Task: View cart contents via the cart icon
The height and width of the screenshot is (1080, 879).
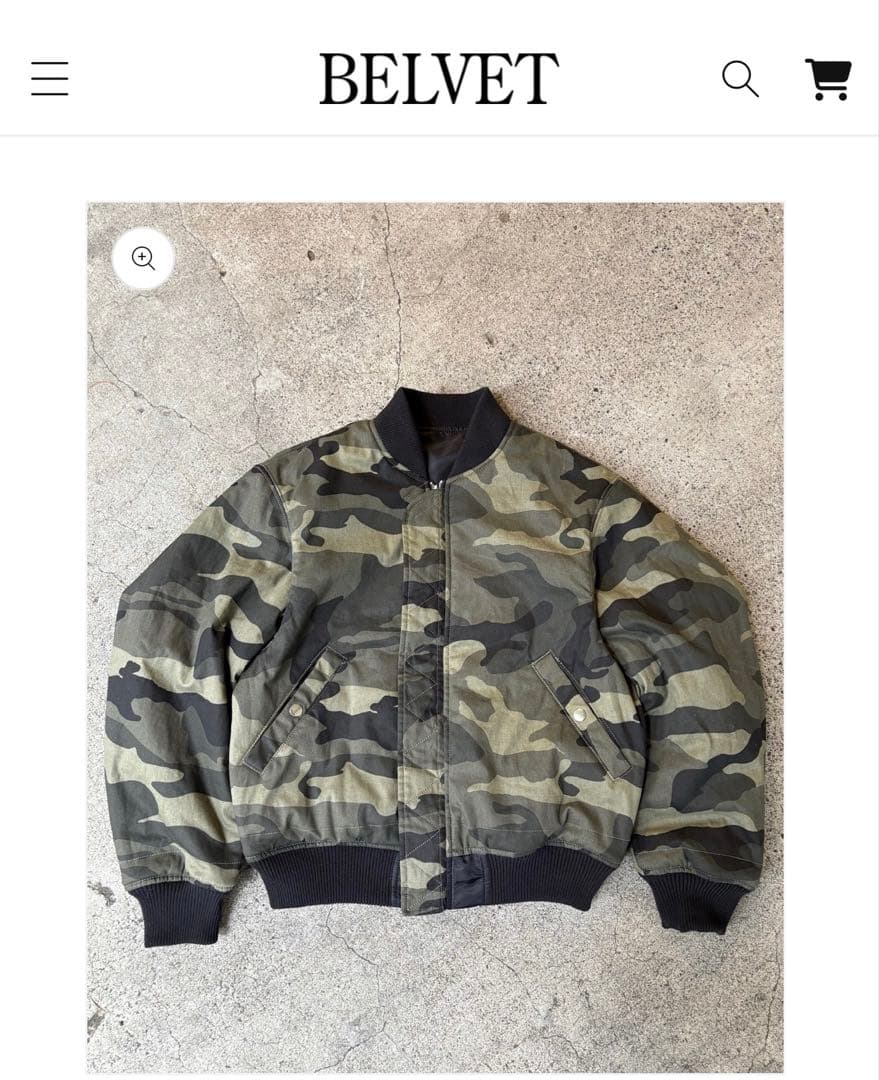Action: click(827, 78)
